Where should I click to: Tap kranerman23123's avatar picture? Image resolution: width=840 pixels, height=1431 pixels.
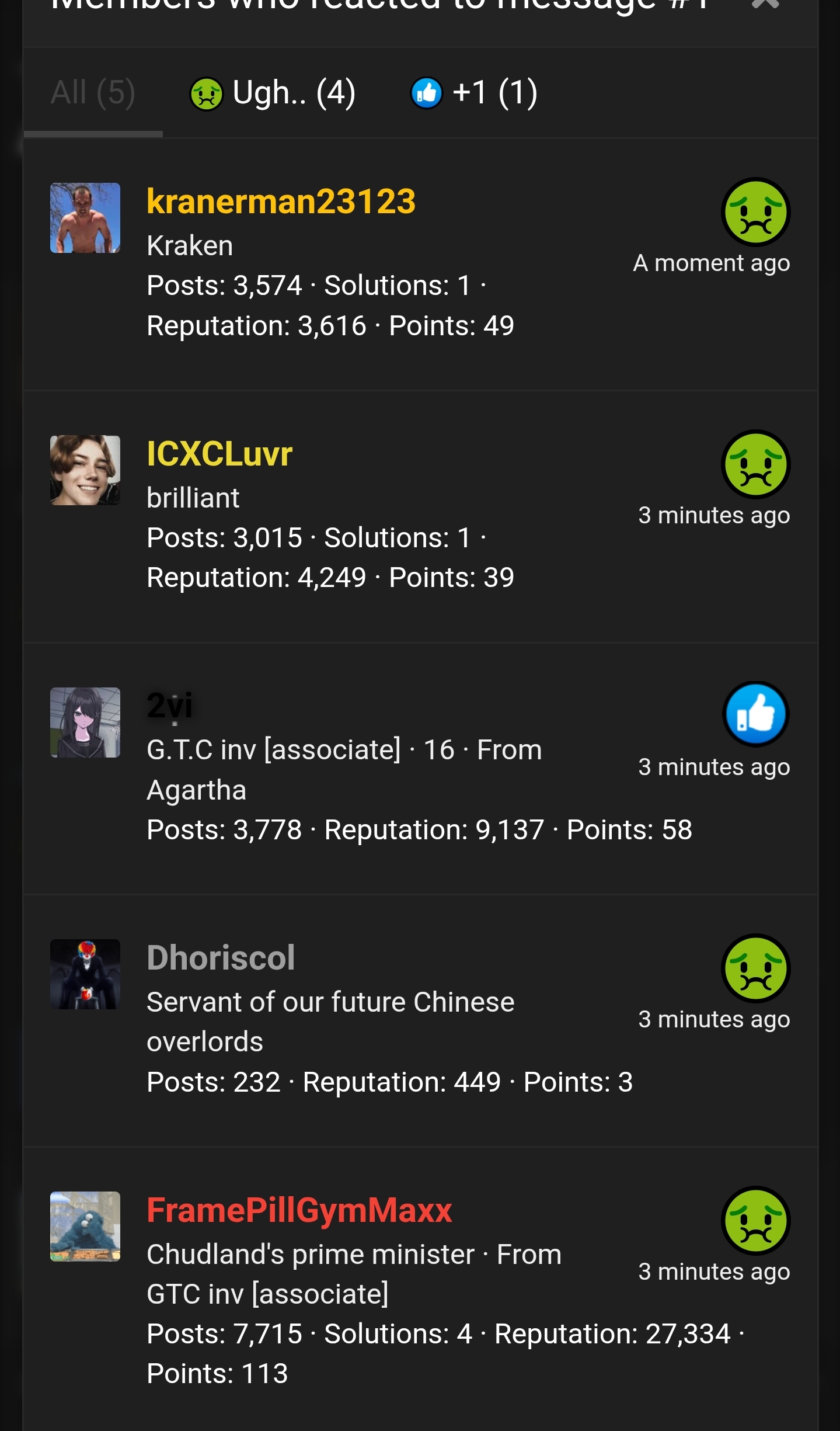coord(85,218)
